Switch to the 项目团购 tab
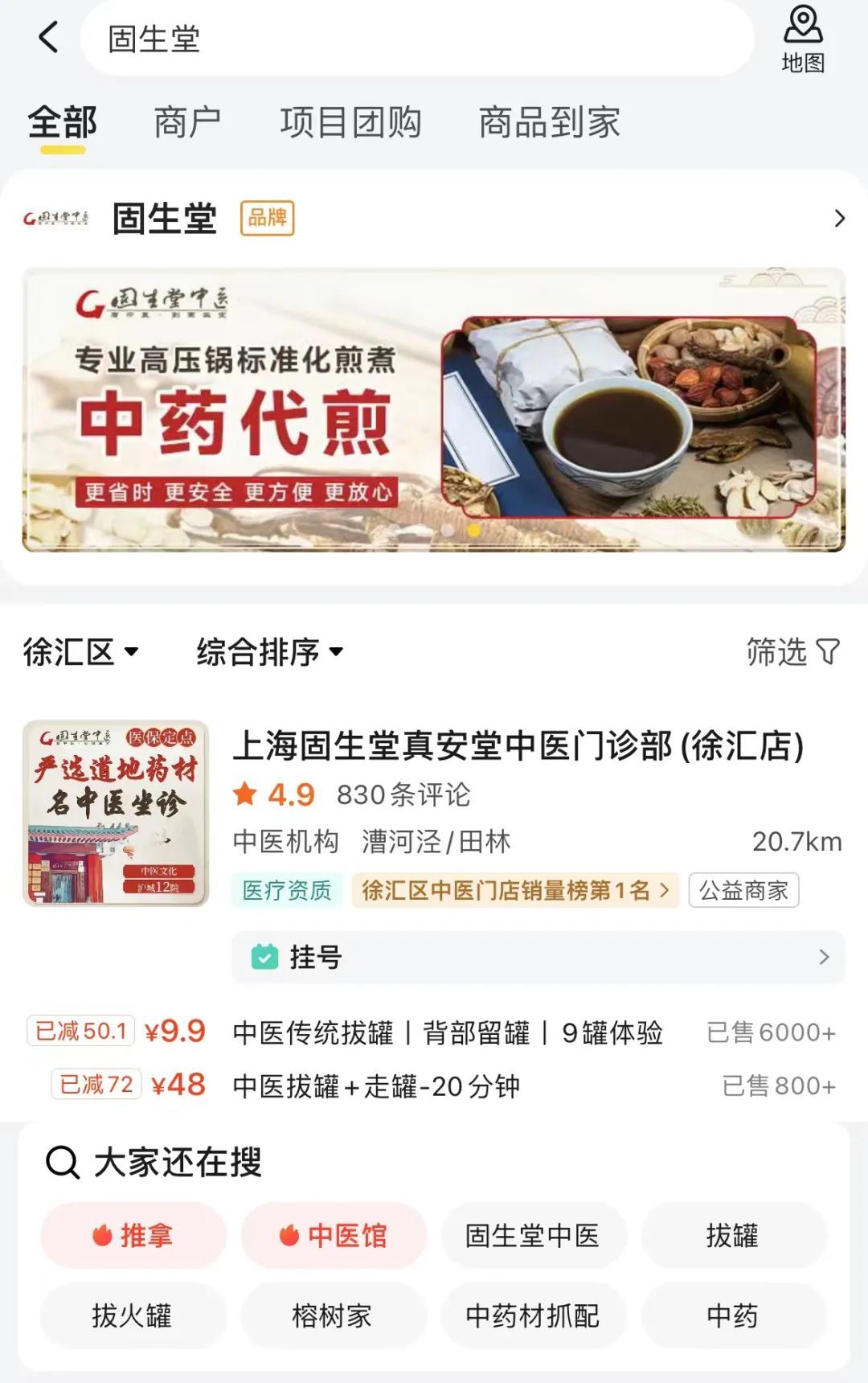This screenshot has width=868, height=1383. [350, 123]
